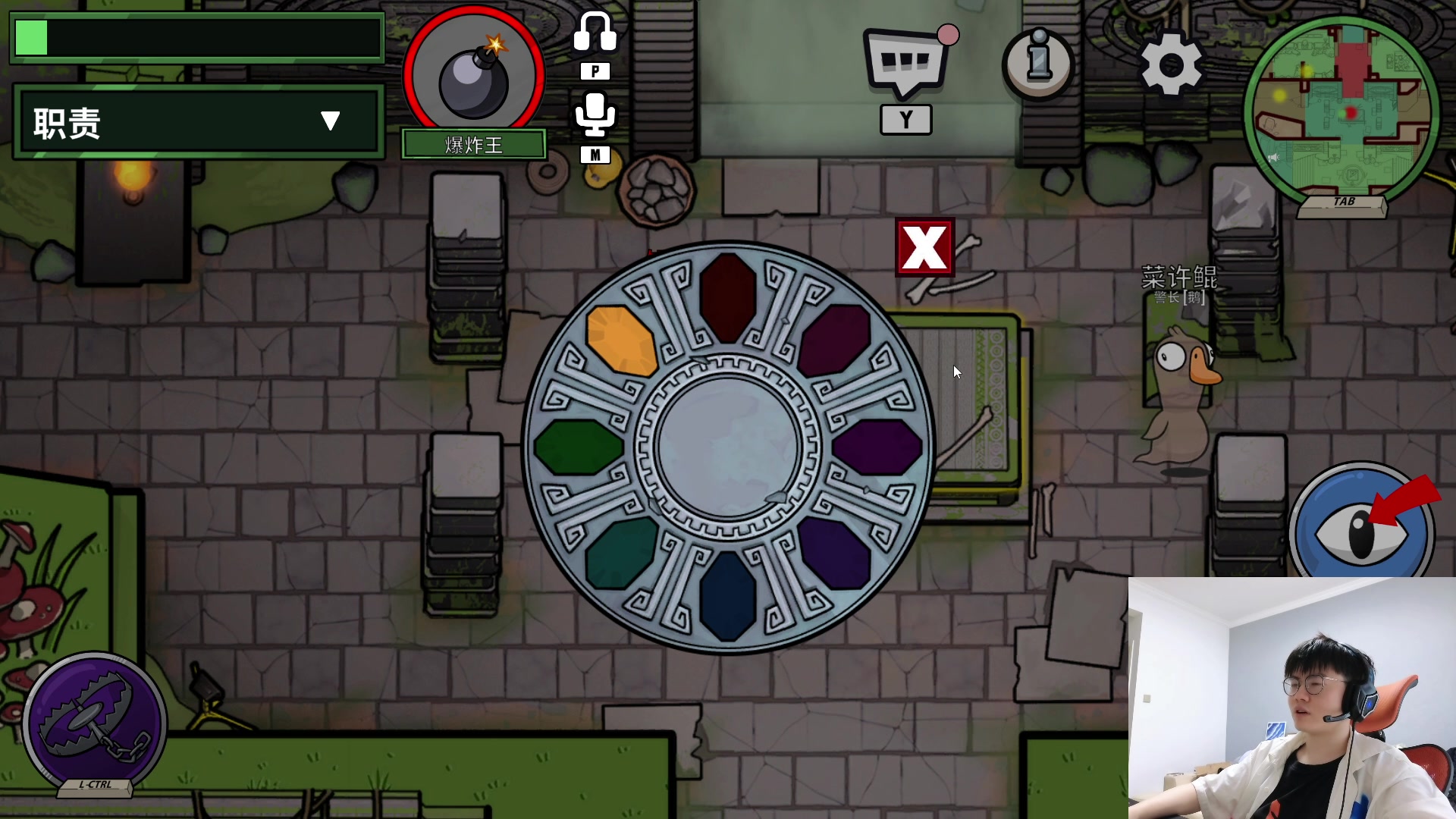Activate the bear trap ability button

click(95, 724)
